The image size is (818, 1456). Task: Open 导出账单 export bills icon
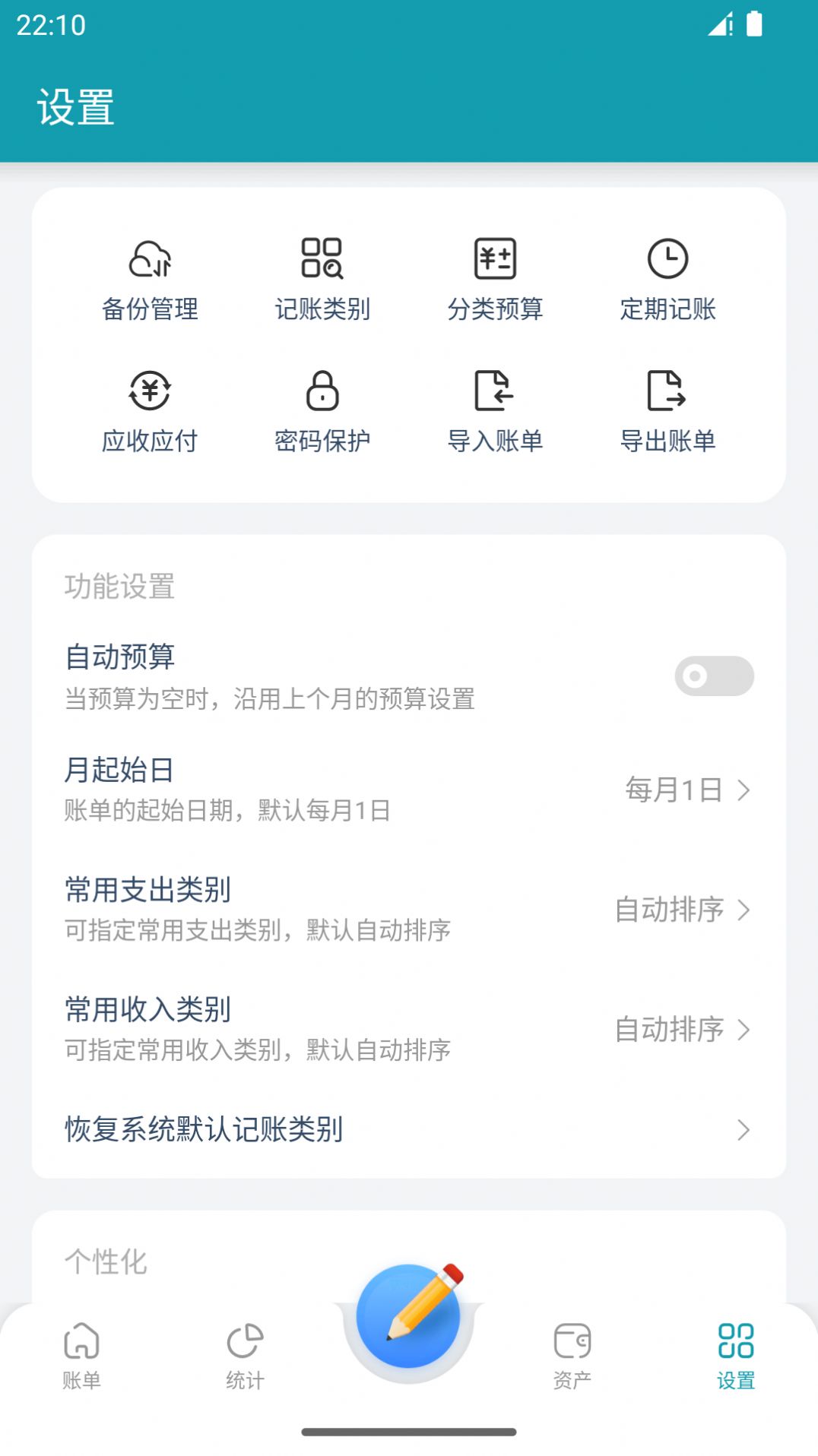click(667, 409)
